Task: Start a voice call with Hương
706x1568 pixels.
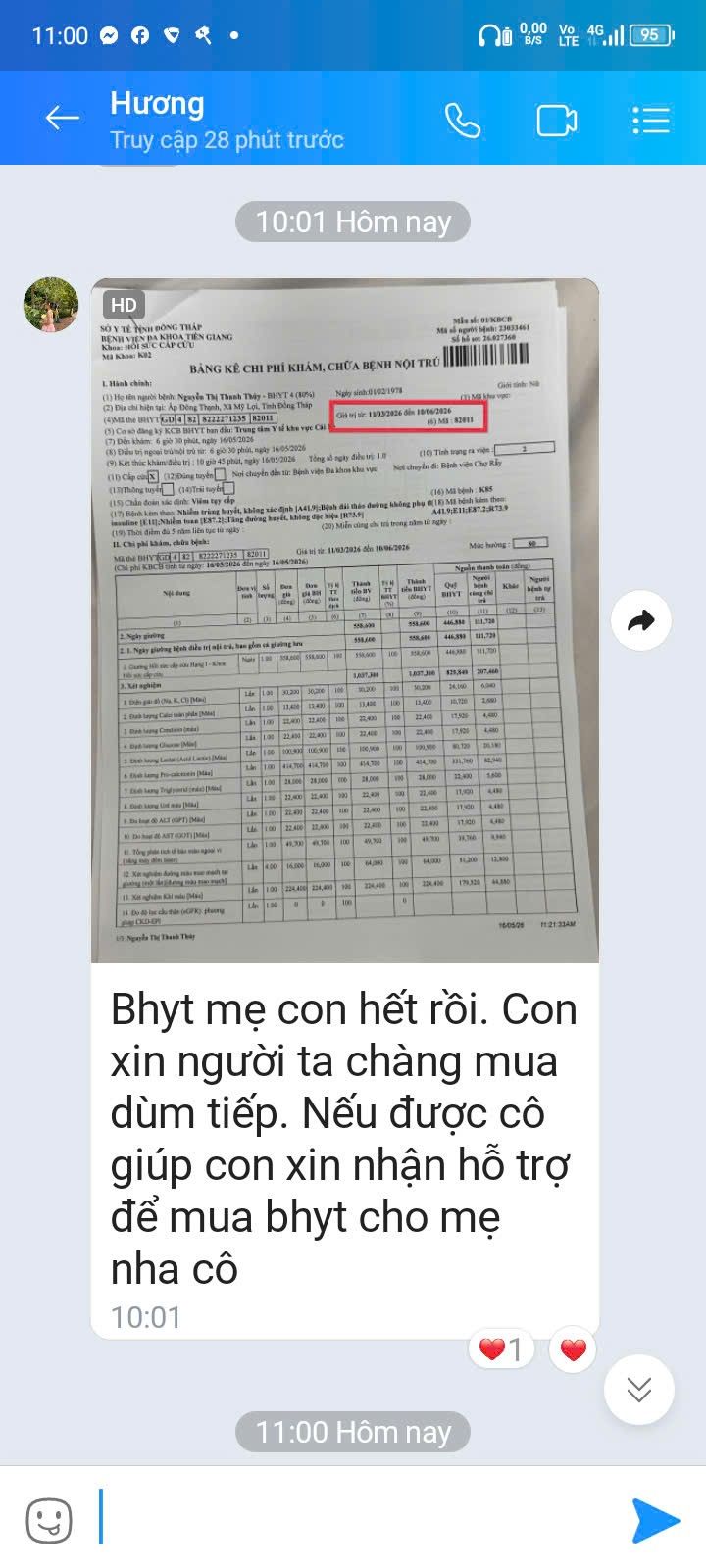Action: (x=463, y=120)
